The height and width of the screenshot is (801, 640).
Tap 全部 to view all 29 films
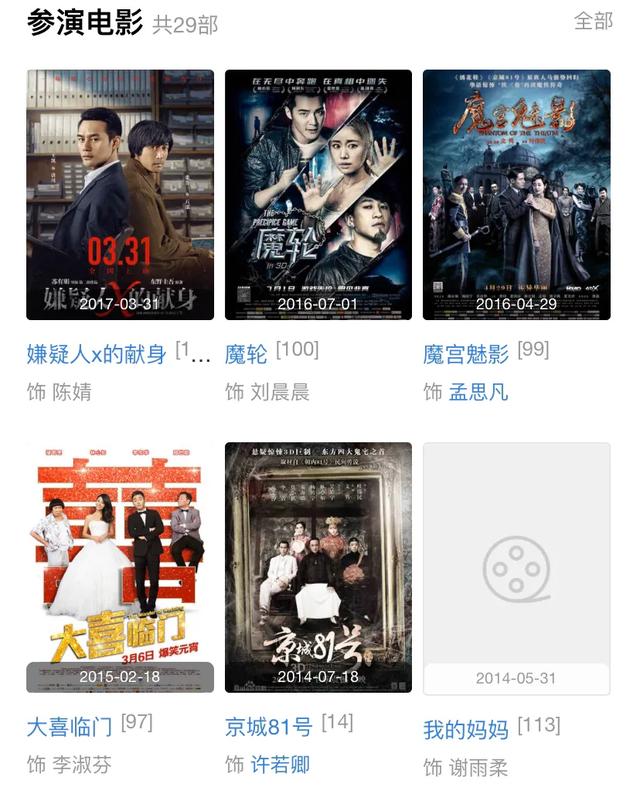coord(592,22)
